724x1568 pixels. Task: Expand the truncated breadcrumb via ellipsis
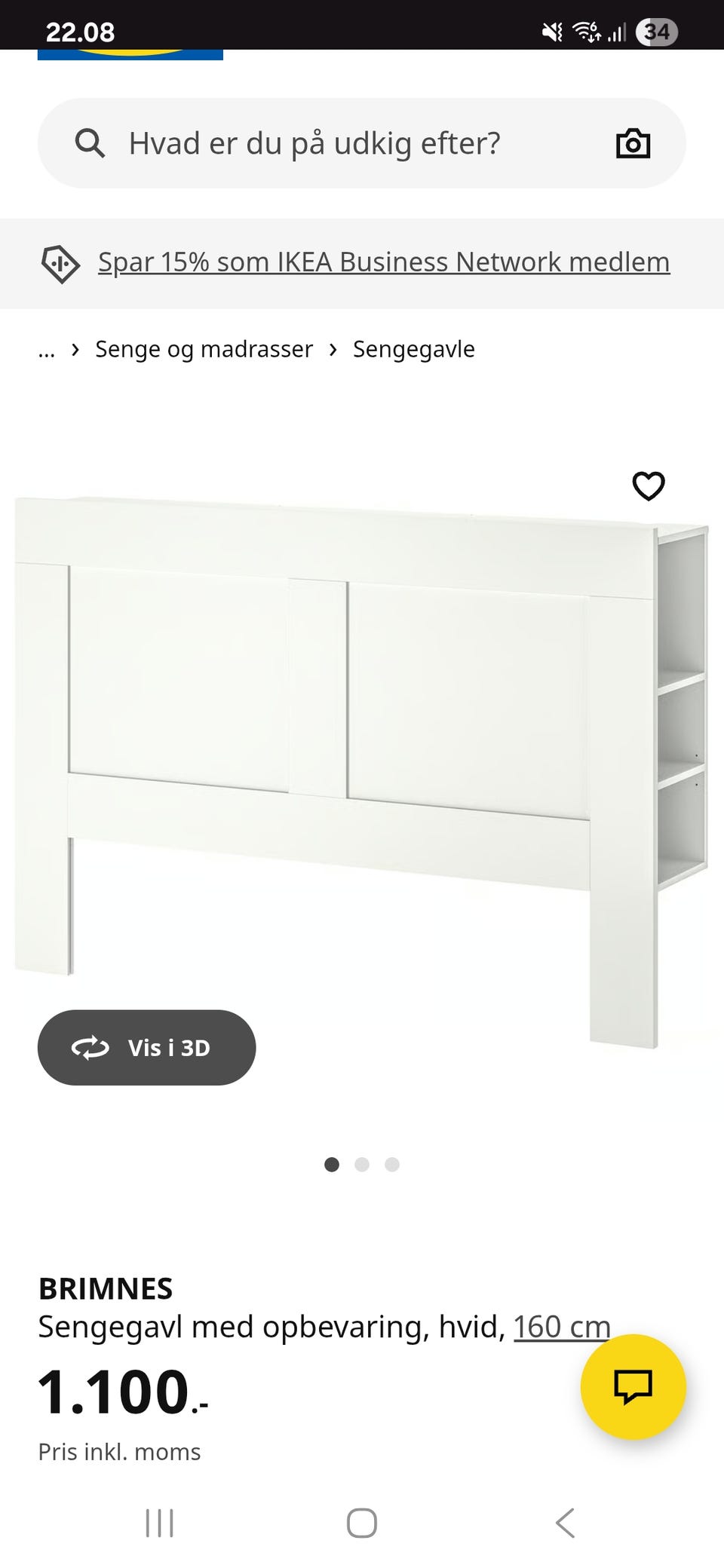46,349
